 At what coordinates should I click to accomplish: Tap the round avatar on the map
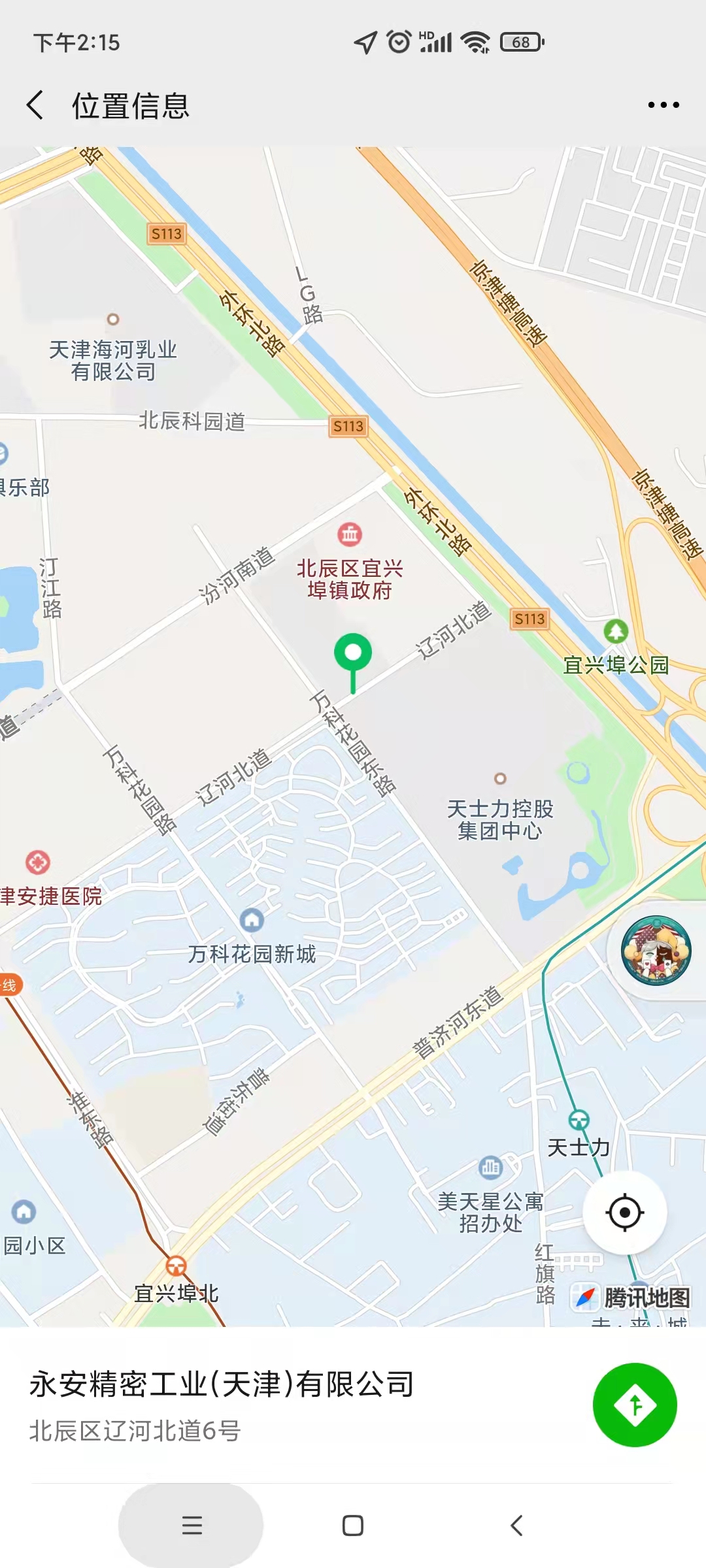coord(656,950)
